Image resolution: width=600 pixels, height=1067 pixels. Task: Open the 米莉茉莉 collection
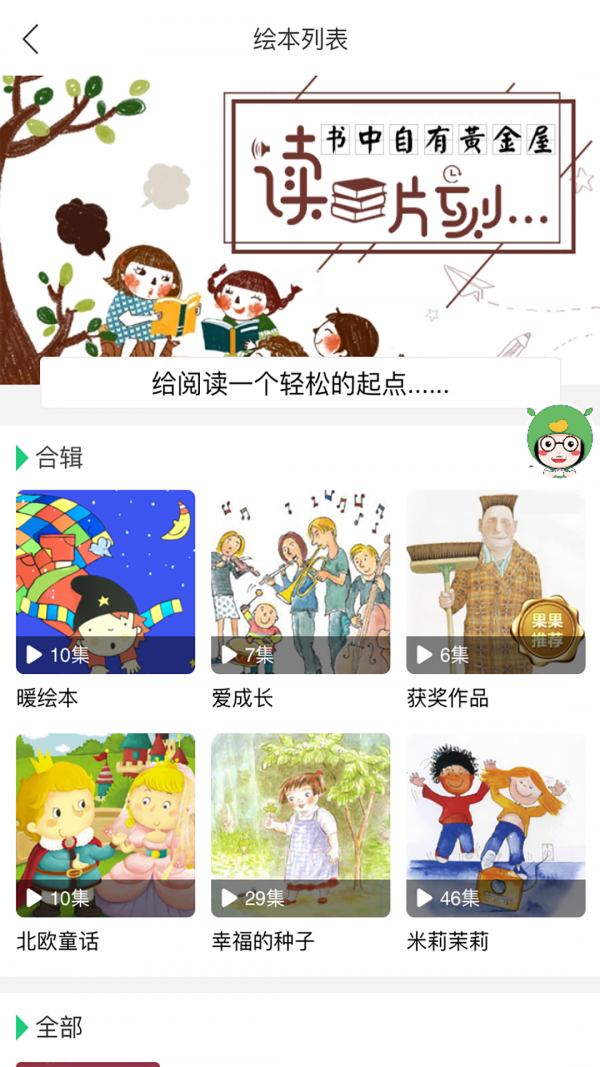[x=495, y=825]
